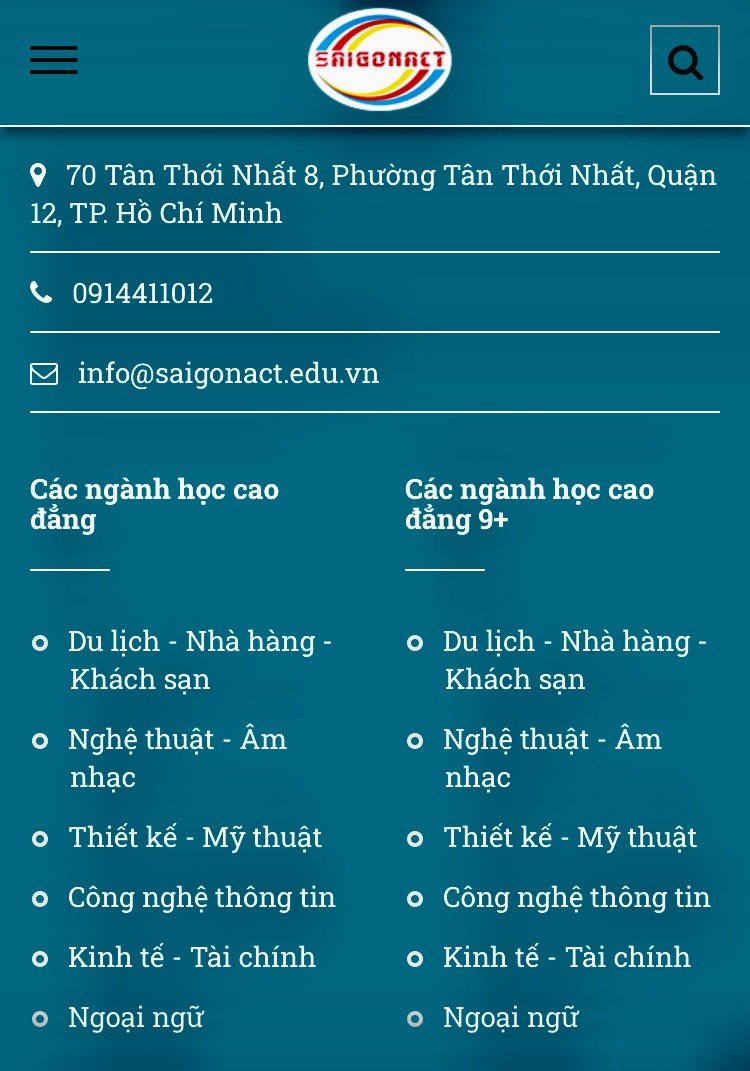Select Ngoại ngữ under cao đẳng 9+
This screenshot has width=750, height=1071.
pyautogui.click(x=511, y=1017)
